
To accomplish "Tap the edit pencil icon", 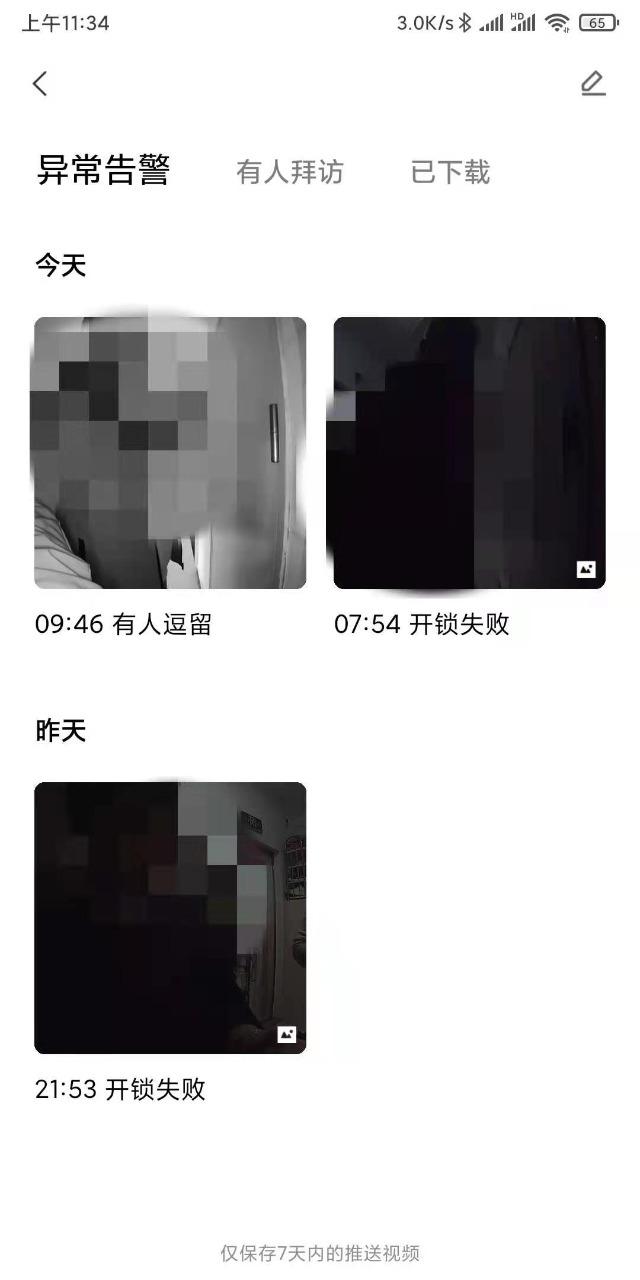I will click(x=593, y=84).
